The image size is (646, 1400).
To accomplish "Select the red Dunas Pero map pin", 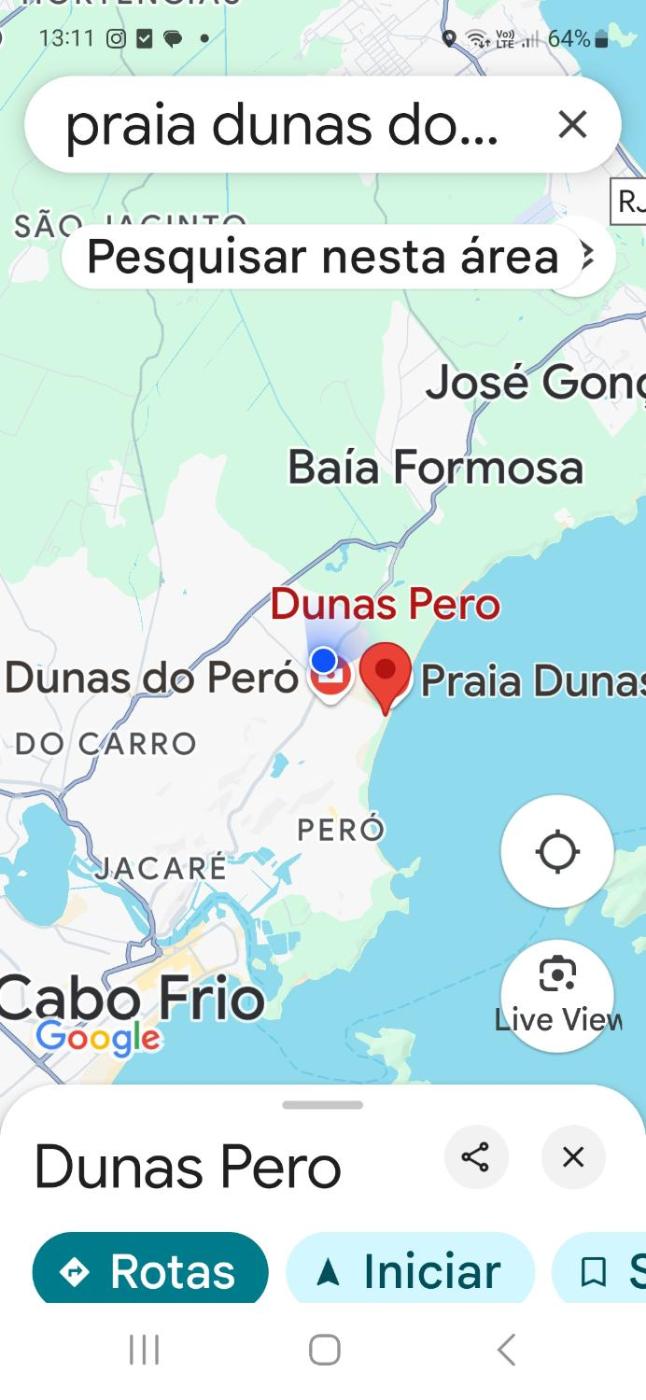I will [385, 675].
